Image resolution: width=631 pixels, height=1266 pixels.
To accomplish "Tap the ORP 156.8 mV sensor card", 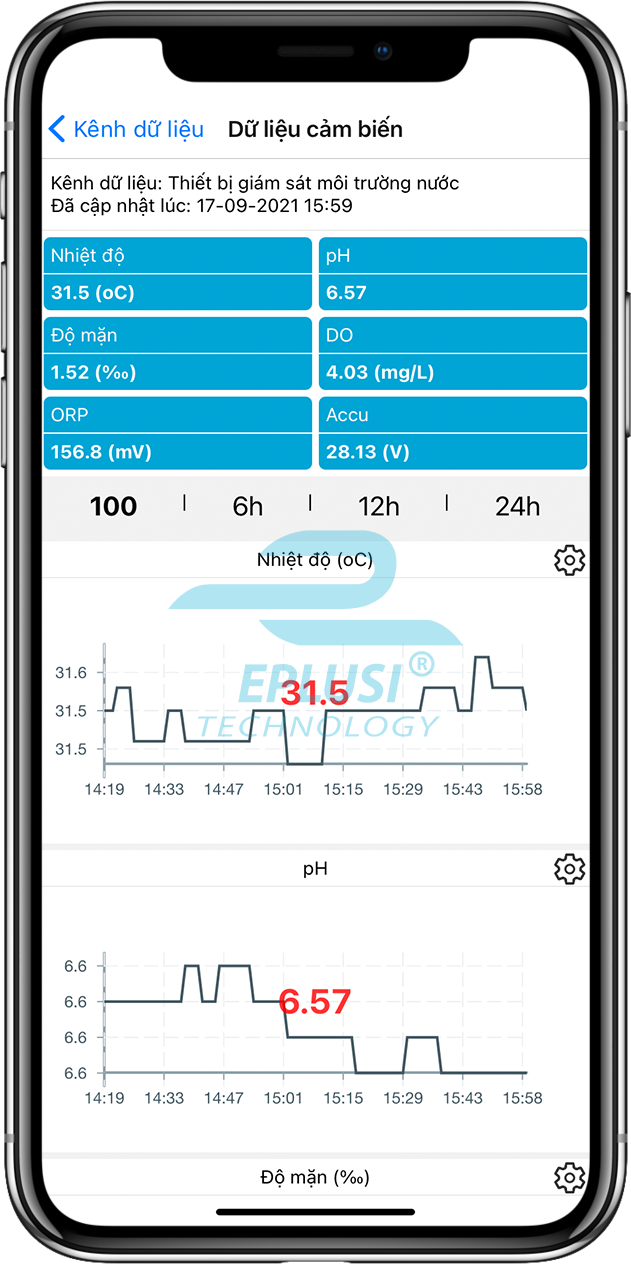I will coord(178,433).
